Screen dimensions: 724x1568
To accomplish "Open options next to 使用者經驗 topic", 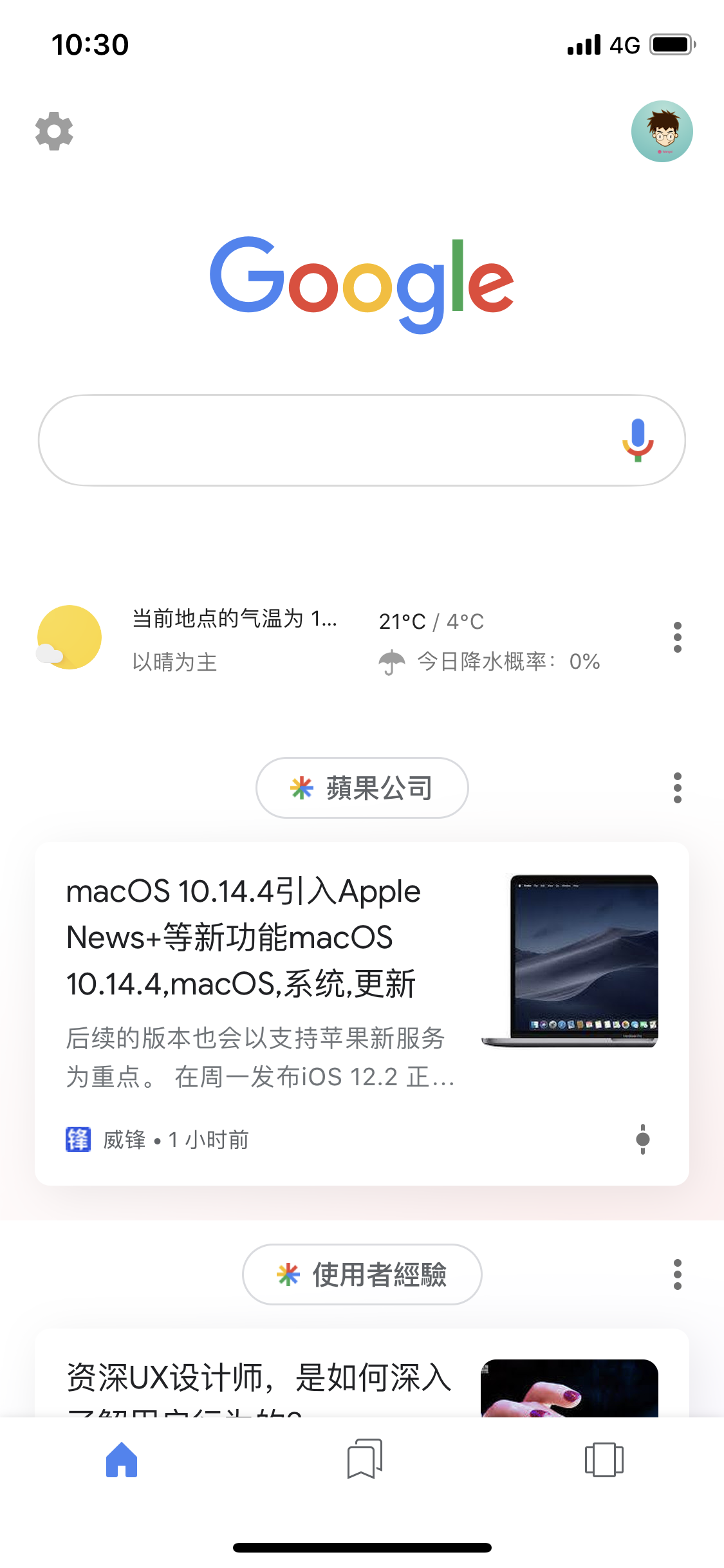I will pos(677,1274).
